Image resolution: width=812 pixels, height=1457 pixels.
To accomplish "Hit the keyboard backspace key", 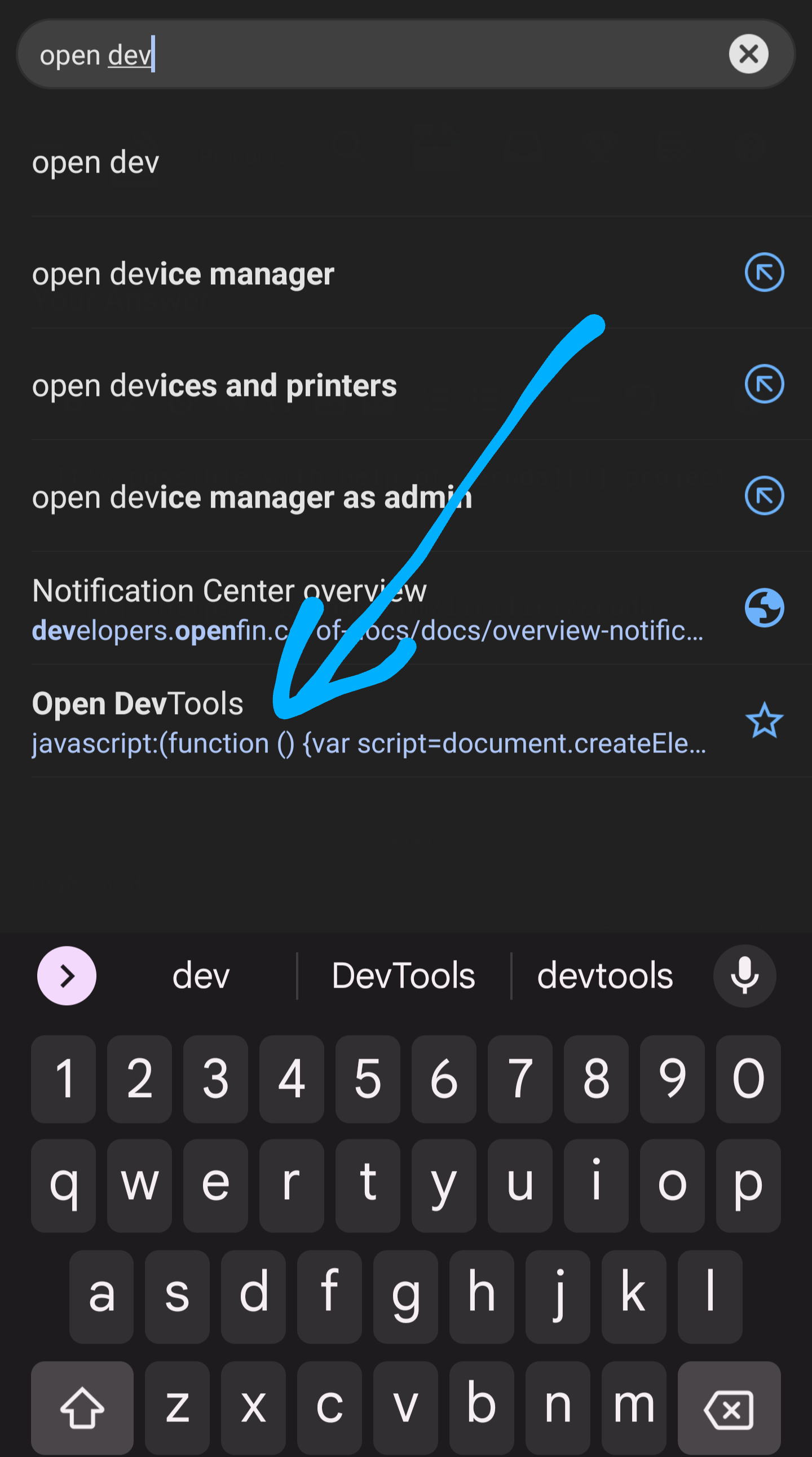I will pos(729,1408).
